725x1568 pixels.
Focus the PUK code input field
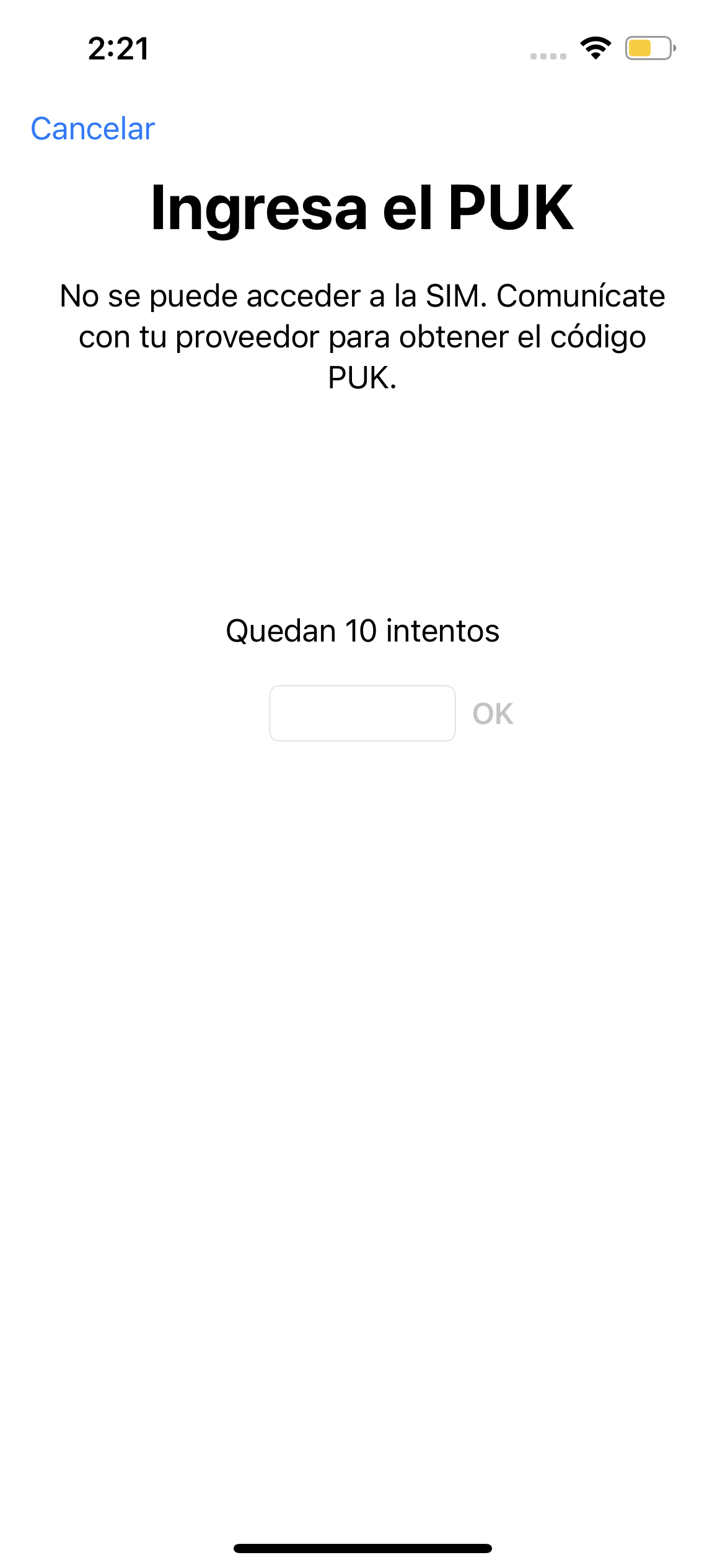362,713
